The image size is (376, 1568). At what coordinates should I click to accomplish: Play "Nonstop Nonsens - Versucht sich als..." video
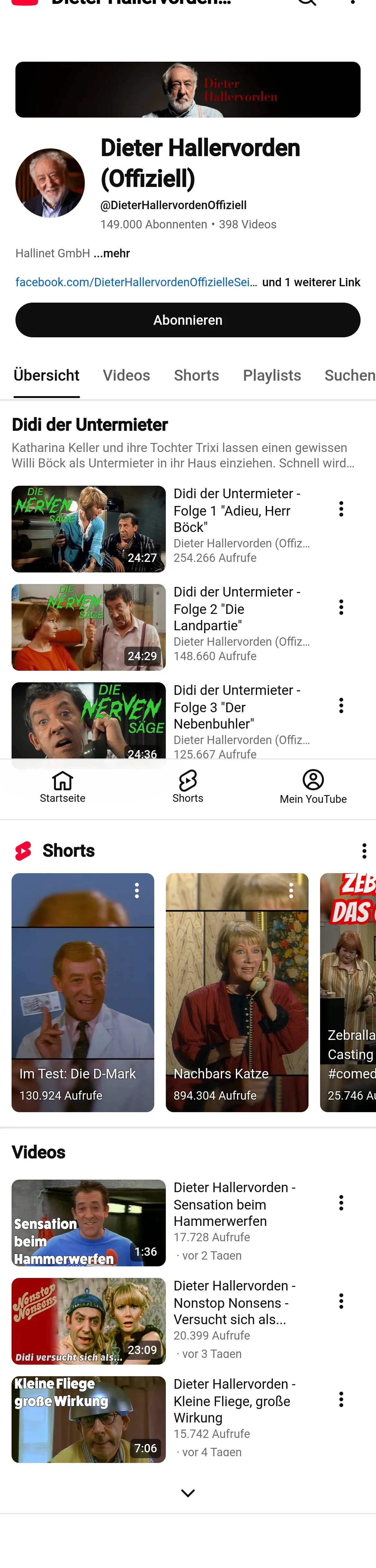[88, 1321]
